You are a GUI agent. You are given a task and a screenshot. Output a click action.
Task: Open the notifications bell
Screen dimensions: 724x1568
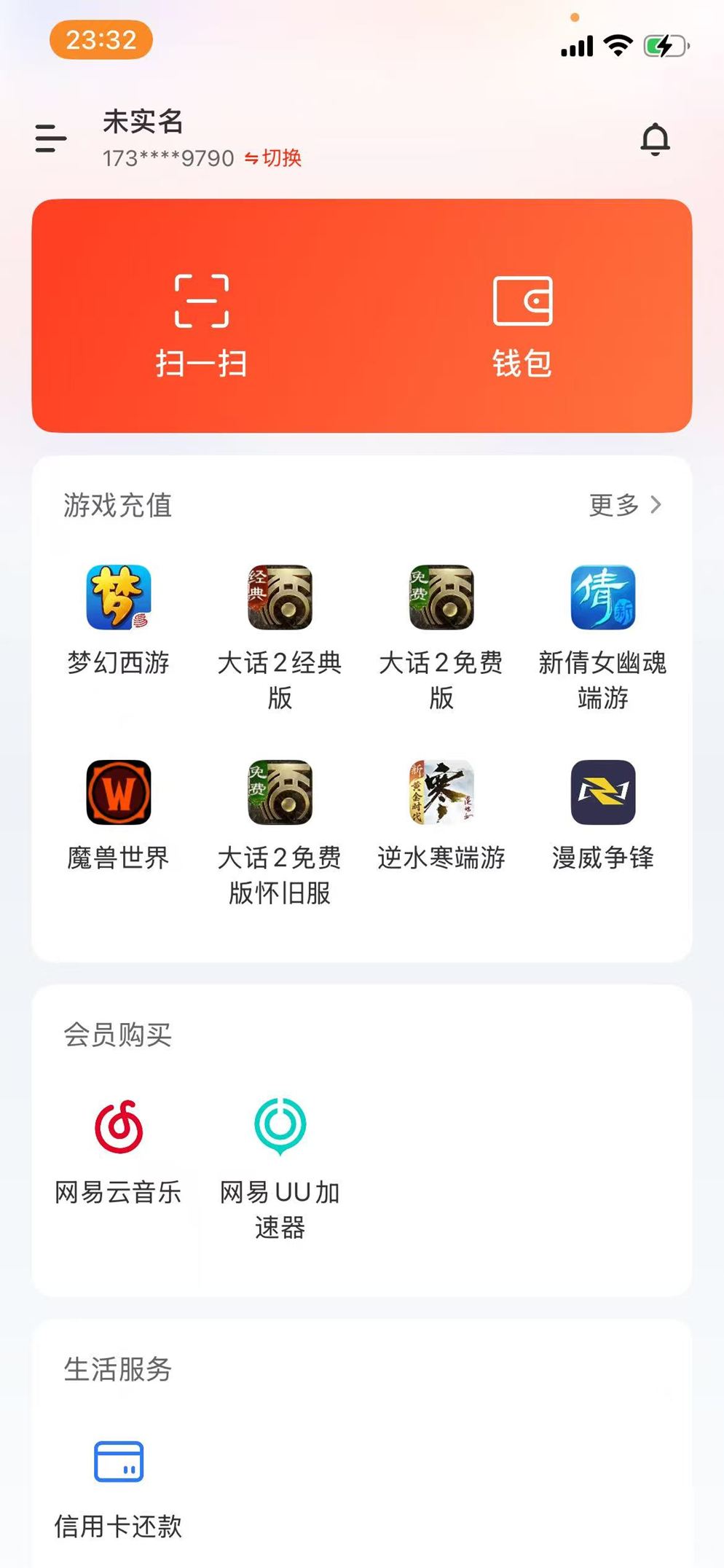[655, 139]
